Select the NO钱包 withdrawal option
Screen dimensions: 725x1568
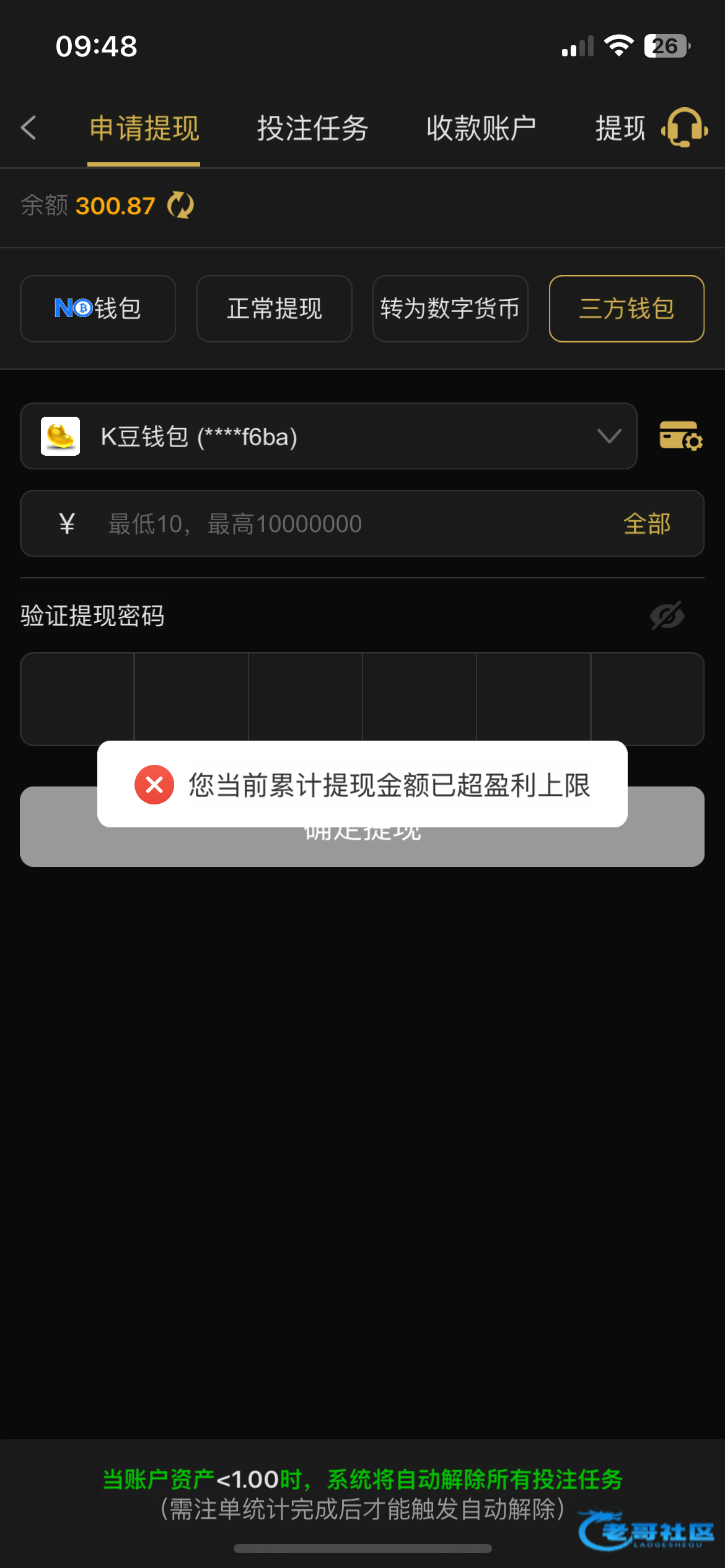[98, 308]
